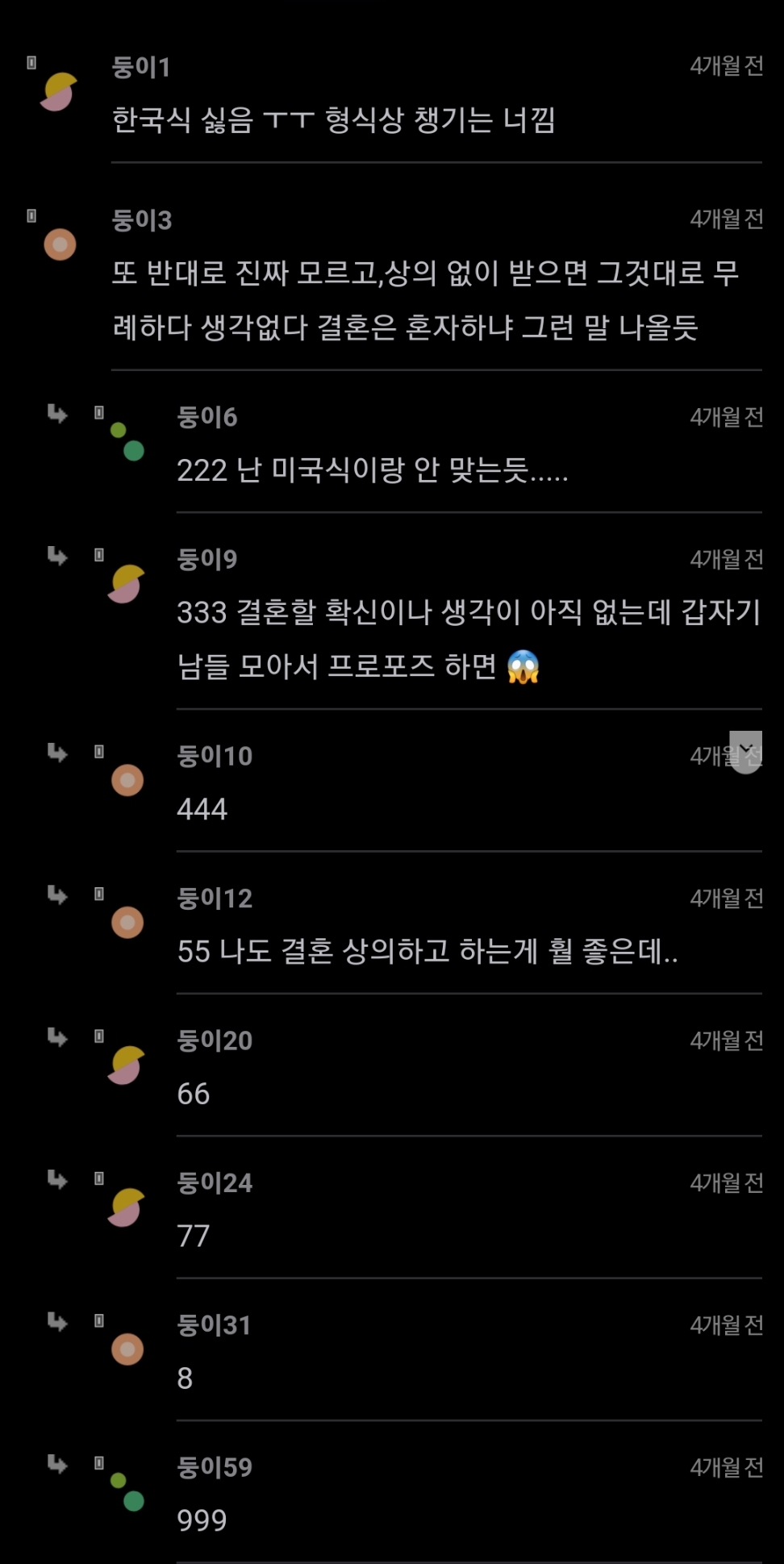Select the reply arrow icon for 둥이10

pyautogui.click(x=56, y=752)
